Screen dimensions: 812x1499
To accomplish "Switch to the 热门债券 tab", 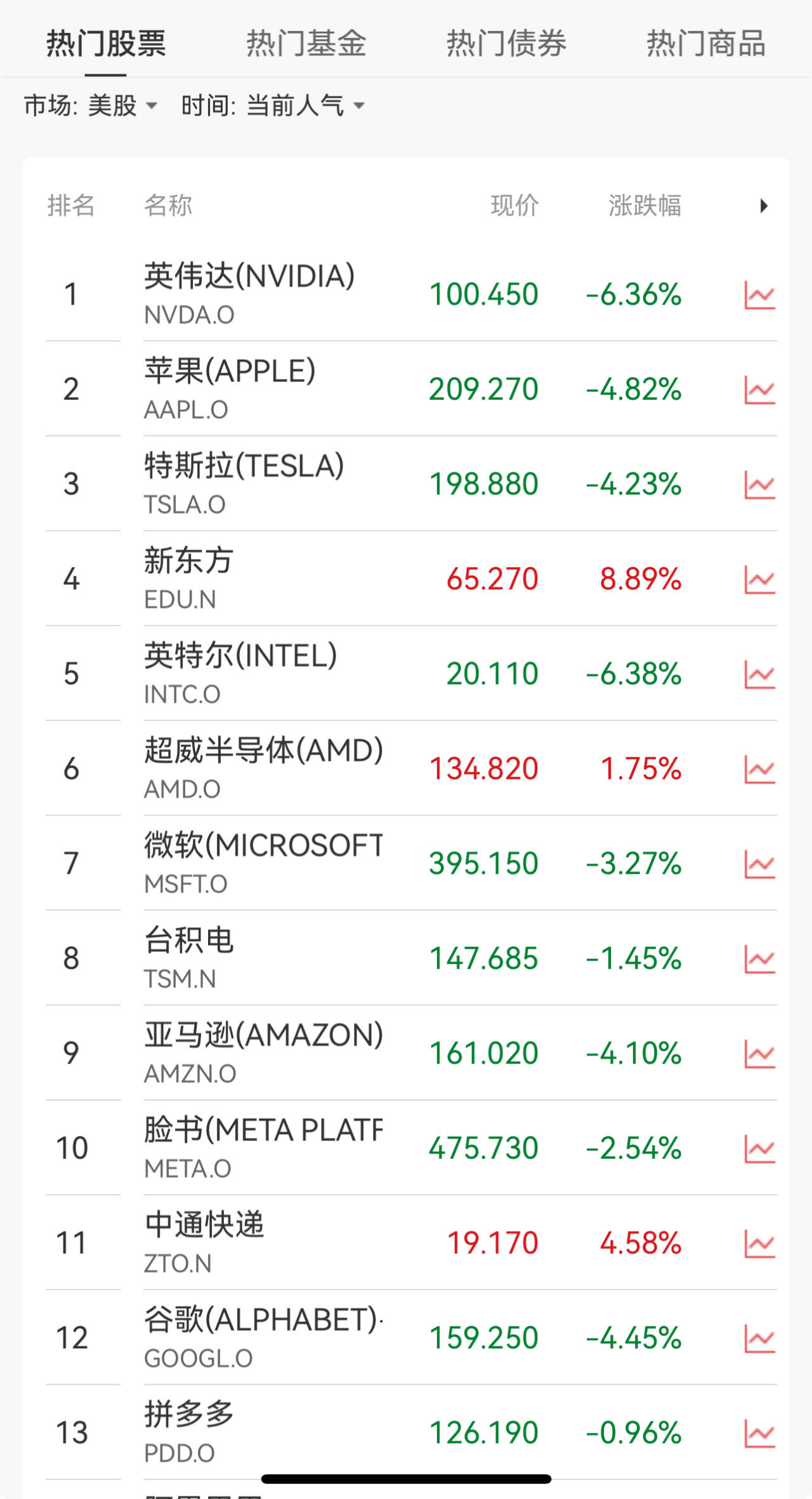I will pos(506,44).
